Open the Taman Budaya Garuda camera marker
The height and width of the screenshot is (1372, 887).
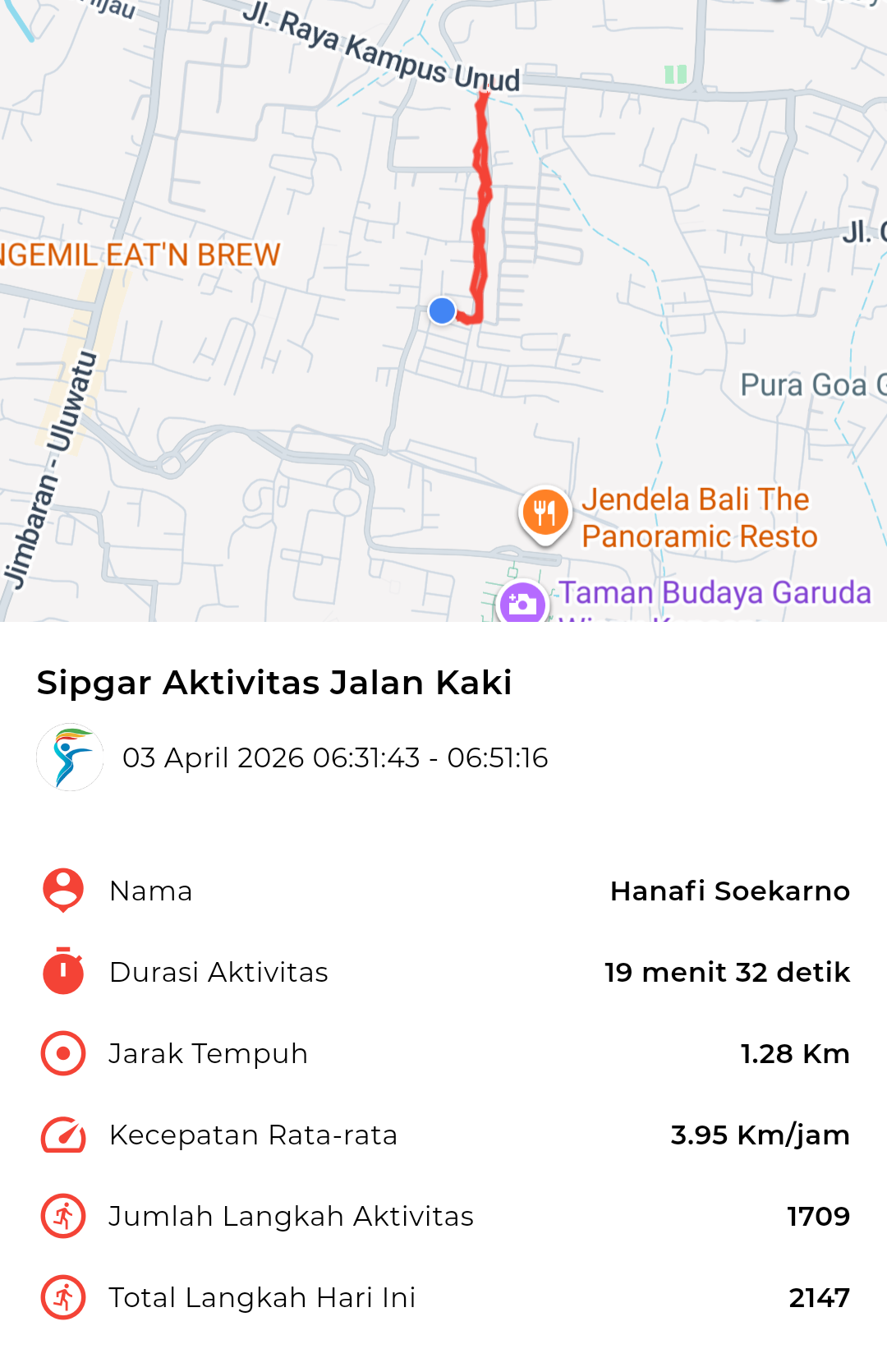click(x=522, y=604)
